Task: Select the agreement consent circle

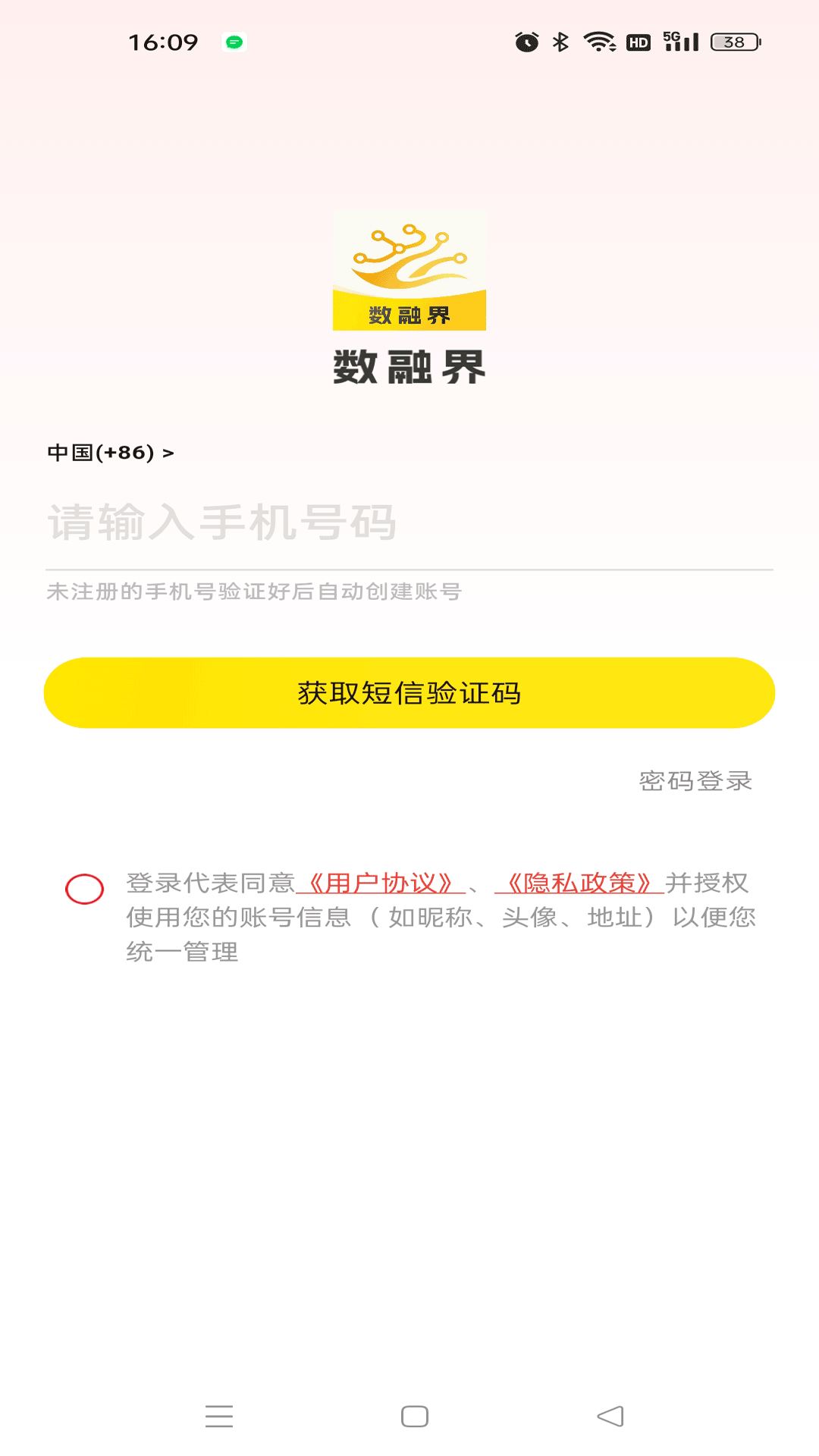Action: pos(85,889)
